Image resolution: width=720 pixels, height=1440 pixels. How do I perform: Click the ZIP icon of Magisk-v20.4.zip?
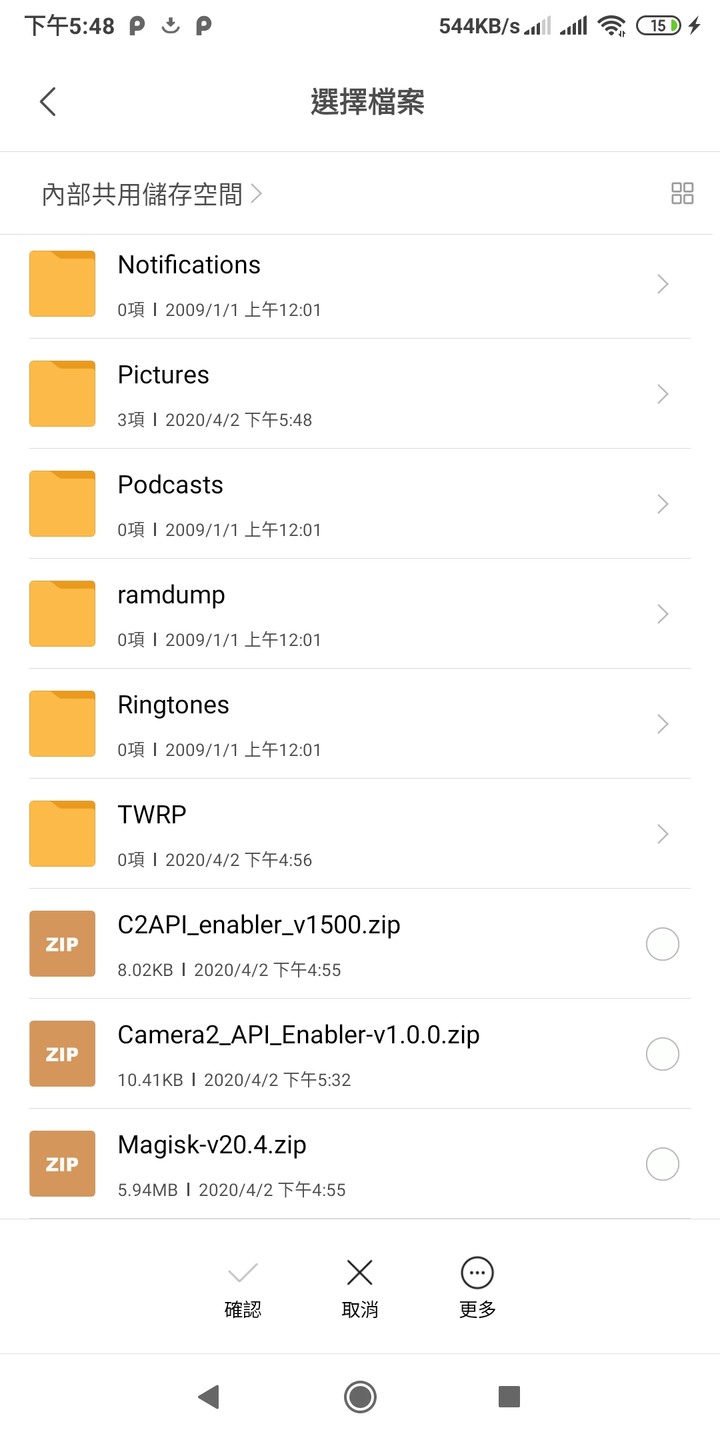62,1163
